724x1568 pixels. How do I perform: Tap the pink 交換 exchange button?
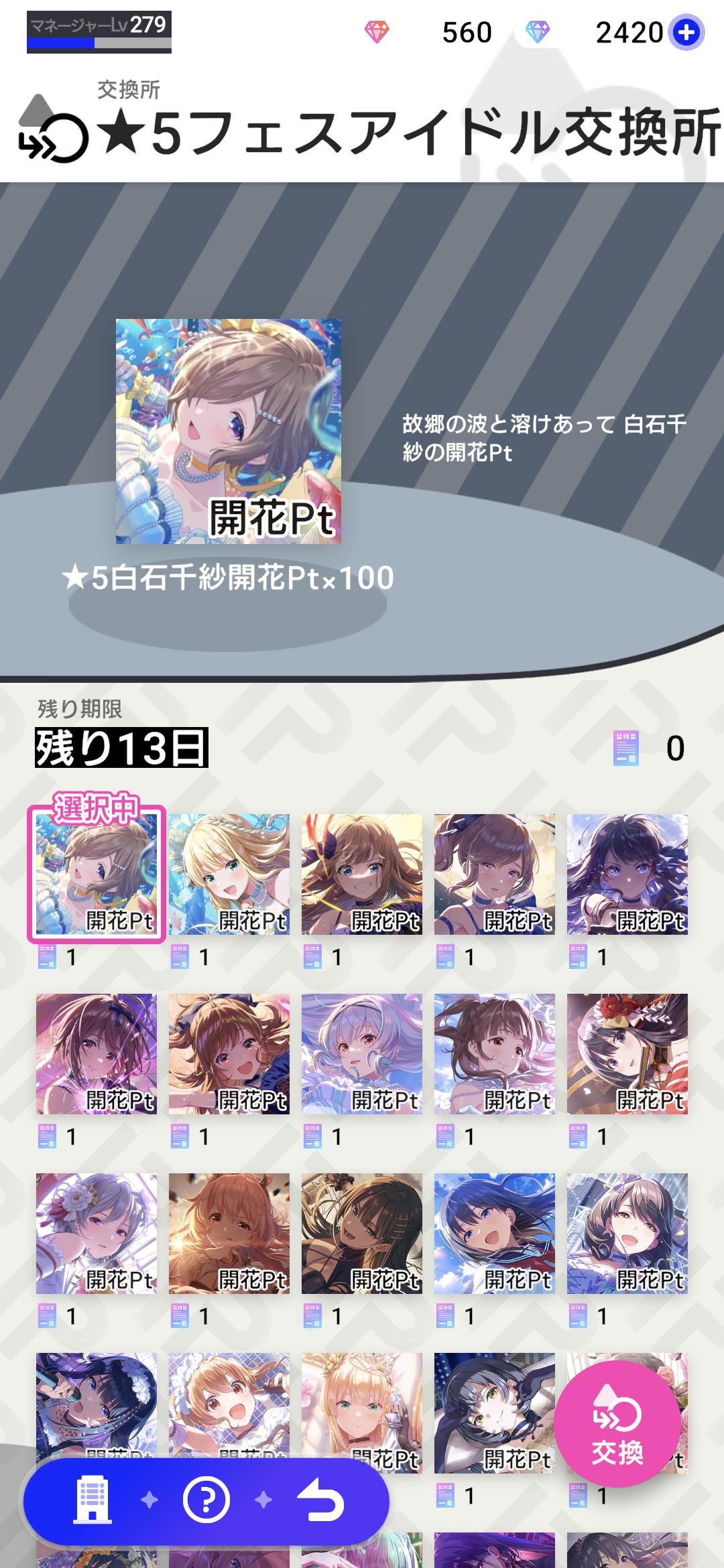coord(617,1425)
